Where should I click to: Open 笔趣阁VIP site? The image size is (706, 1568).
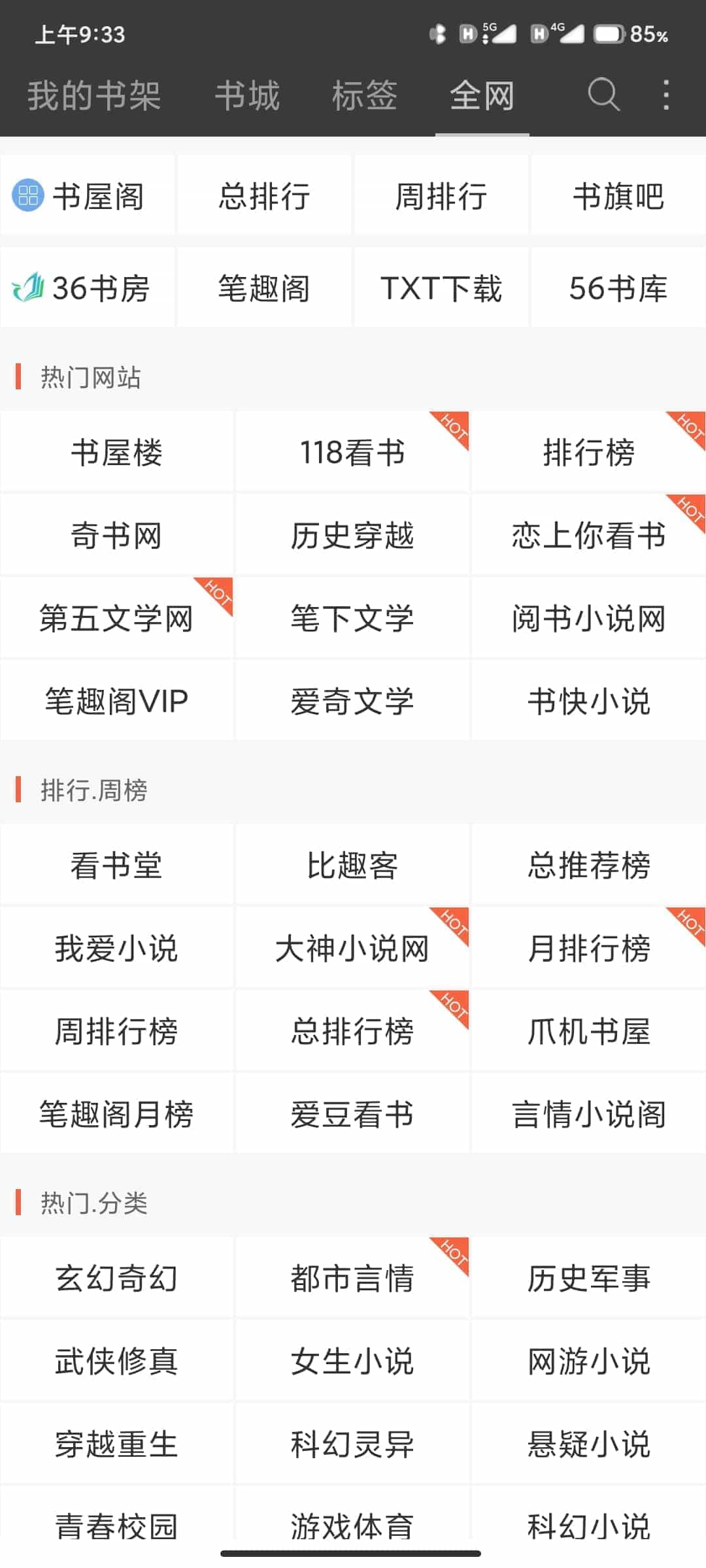point(116,700)
